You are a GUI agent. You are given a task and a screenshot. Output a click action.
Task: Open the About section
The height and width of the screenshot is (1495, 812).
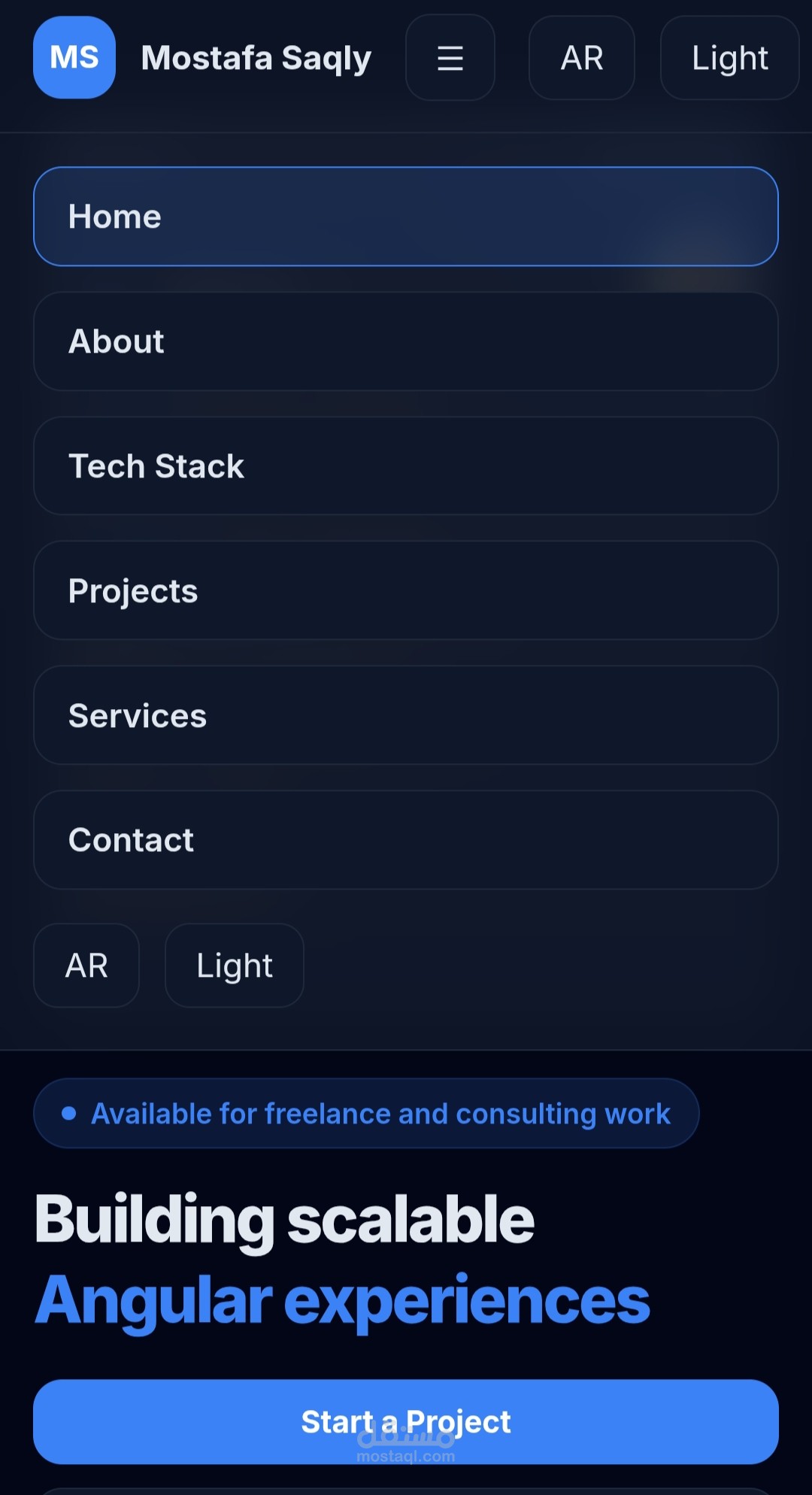(406, 341)
